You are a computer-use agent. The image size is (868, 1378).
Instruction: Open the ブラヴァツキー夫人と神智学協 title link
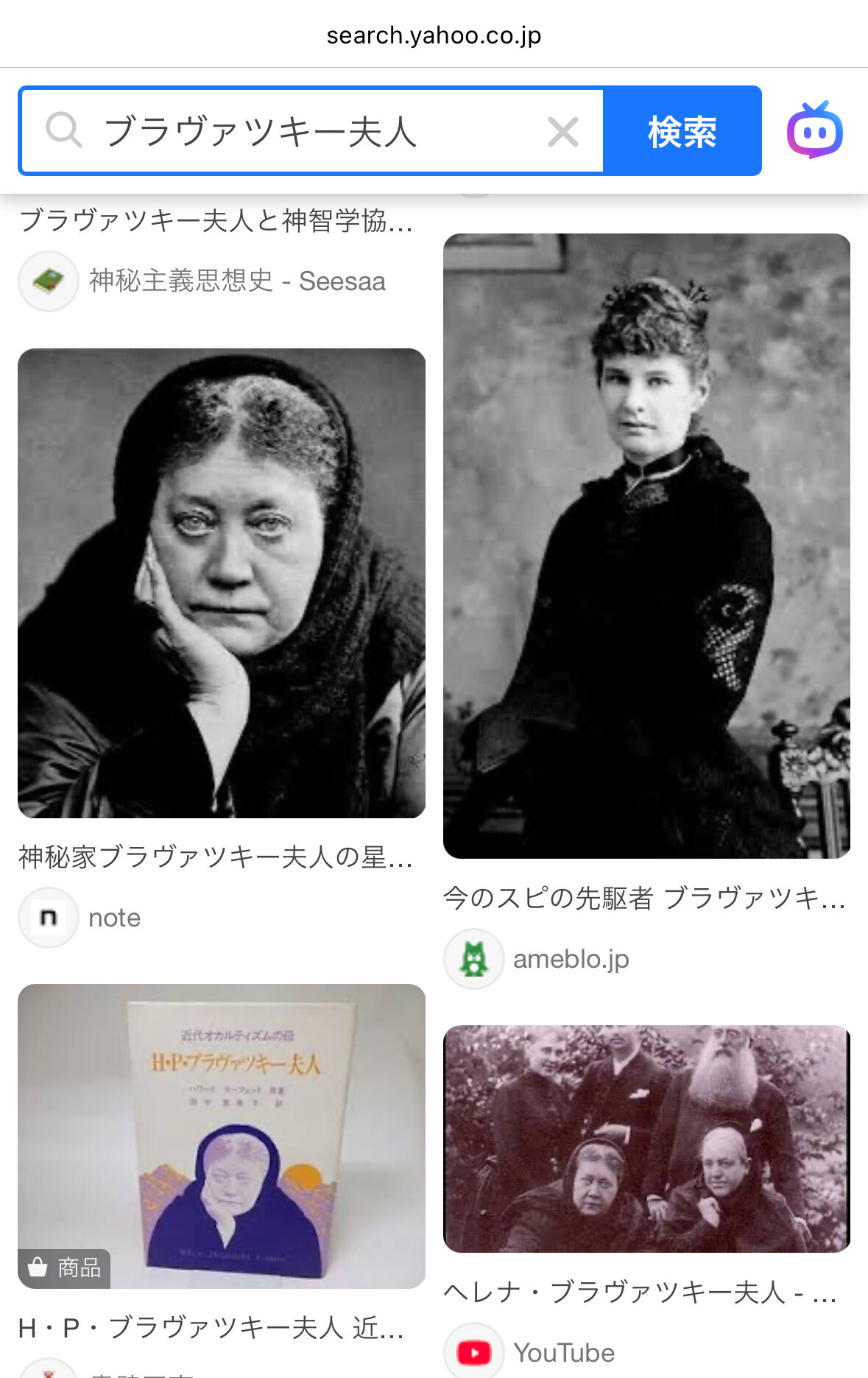click(x=215, y=220)
